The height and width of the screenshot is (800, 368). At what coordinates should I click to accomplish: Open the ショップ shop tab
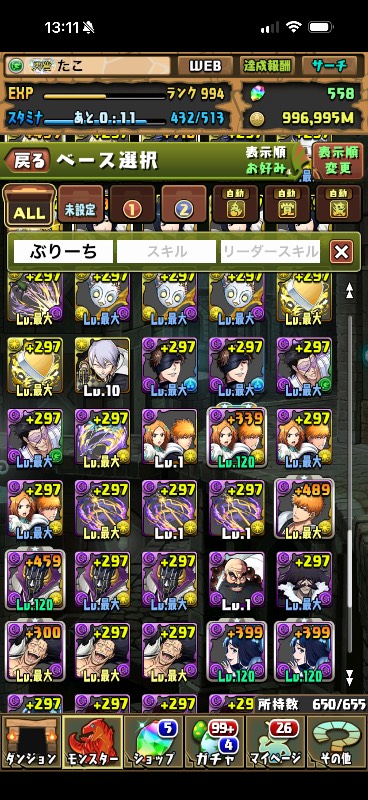[153, 741]
